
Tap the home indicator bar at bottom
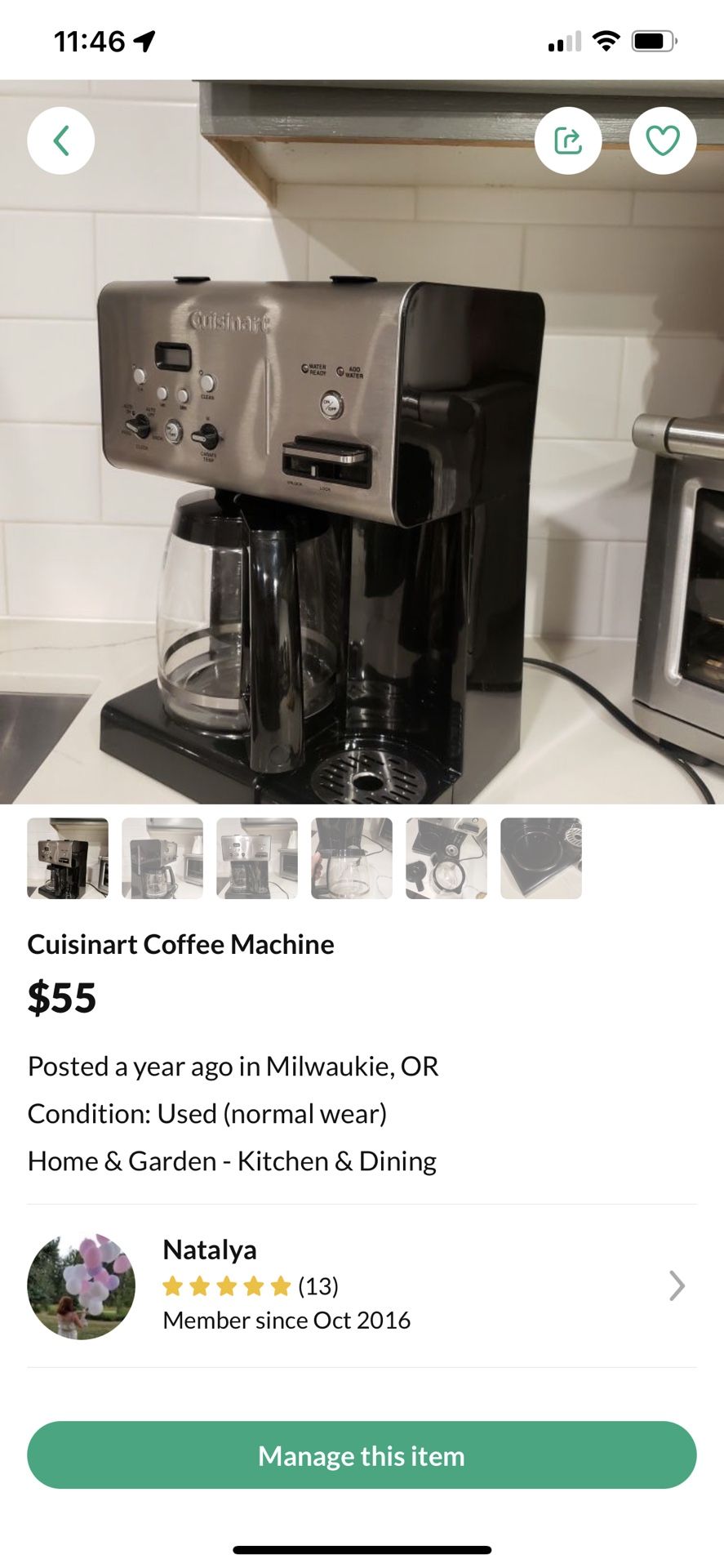point(362,1549)
